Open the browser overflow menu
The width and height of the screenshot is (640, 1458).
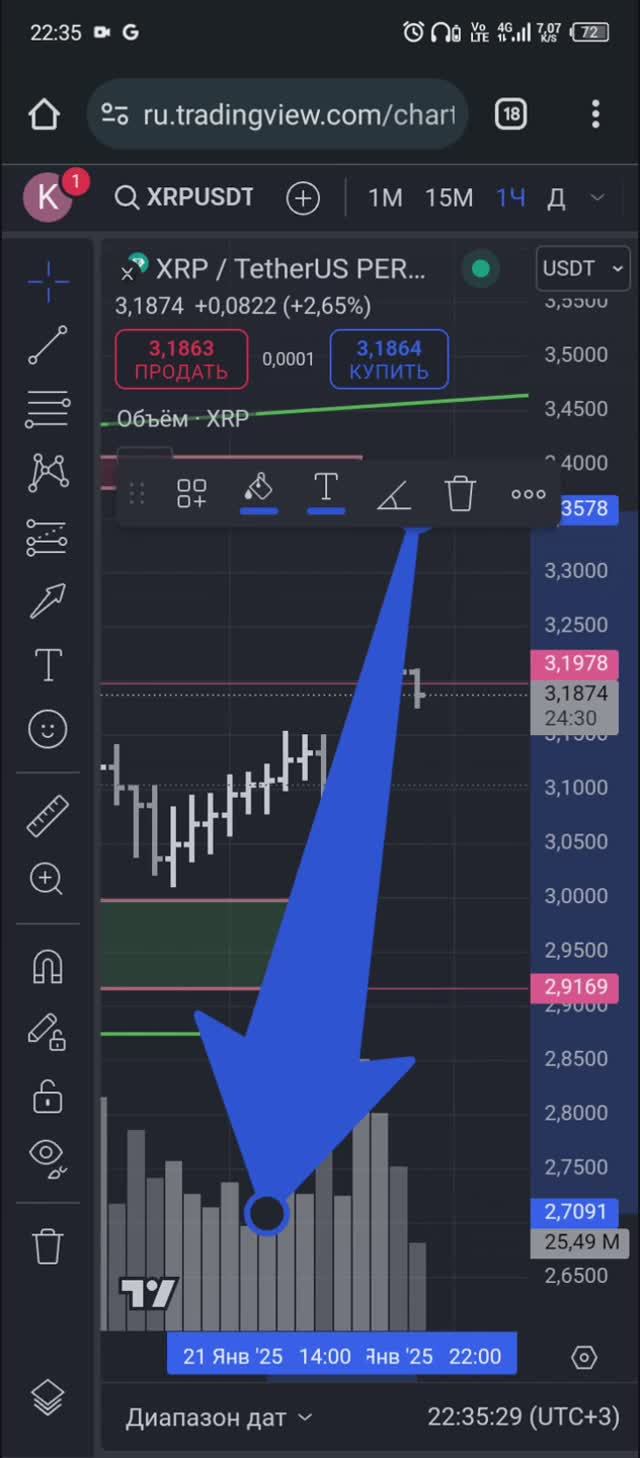tap(595, 114)
